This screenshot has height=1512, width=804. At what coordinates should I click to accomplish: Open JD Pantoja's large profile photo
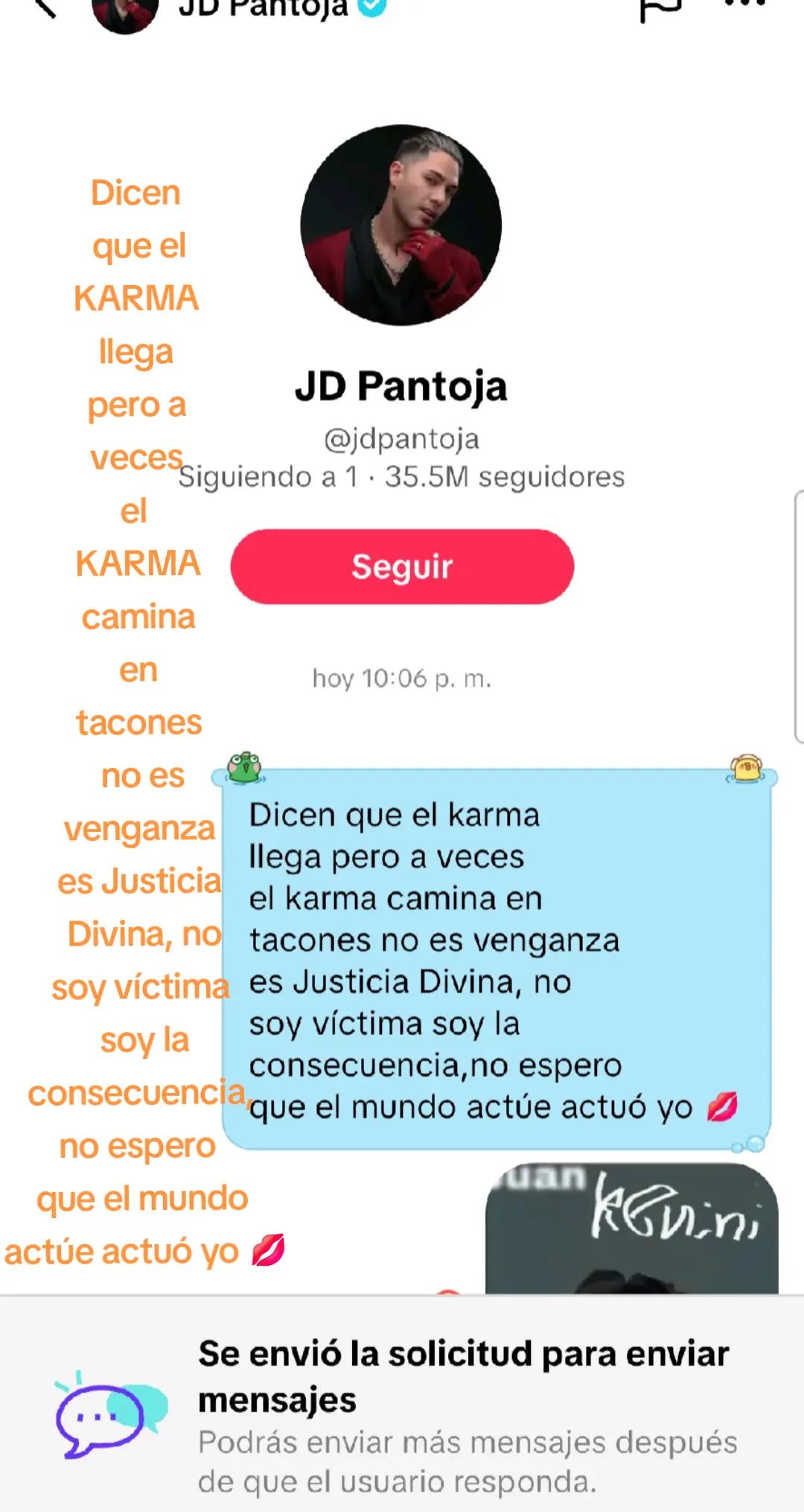click(x=401, y=225)
